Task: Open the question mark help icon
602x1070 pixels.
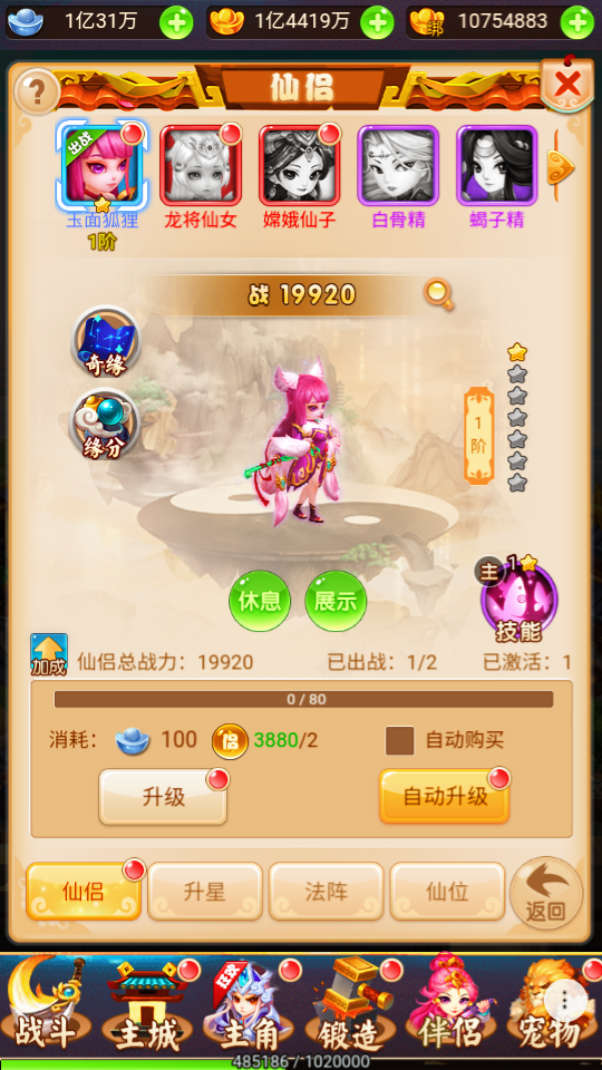Action: coord(36,91)
